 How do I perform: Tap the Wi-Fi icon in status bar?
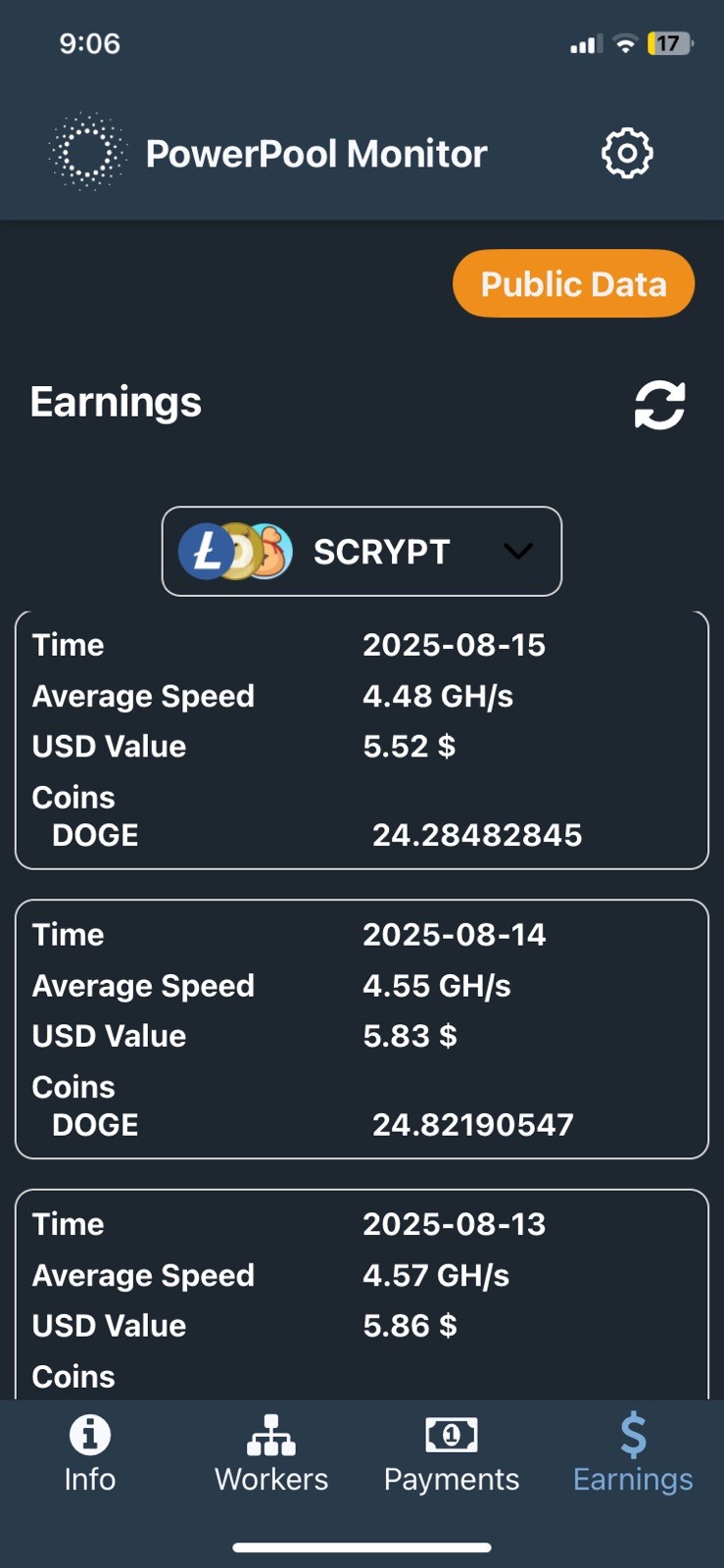point(624,43)
